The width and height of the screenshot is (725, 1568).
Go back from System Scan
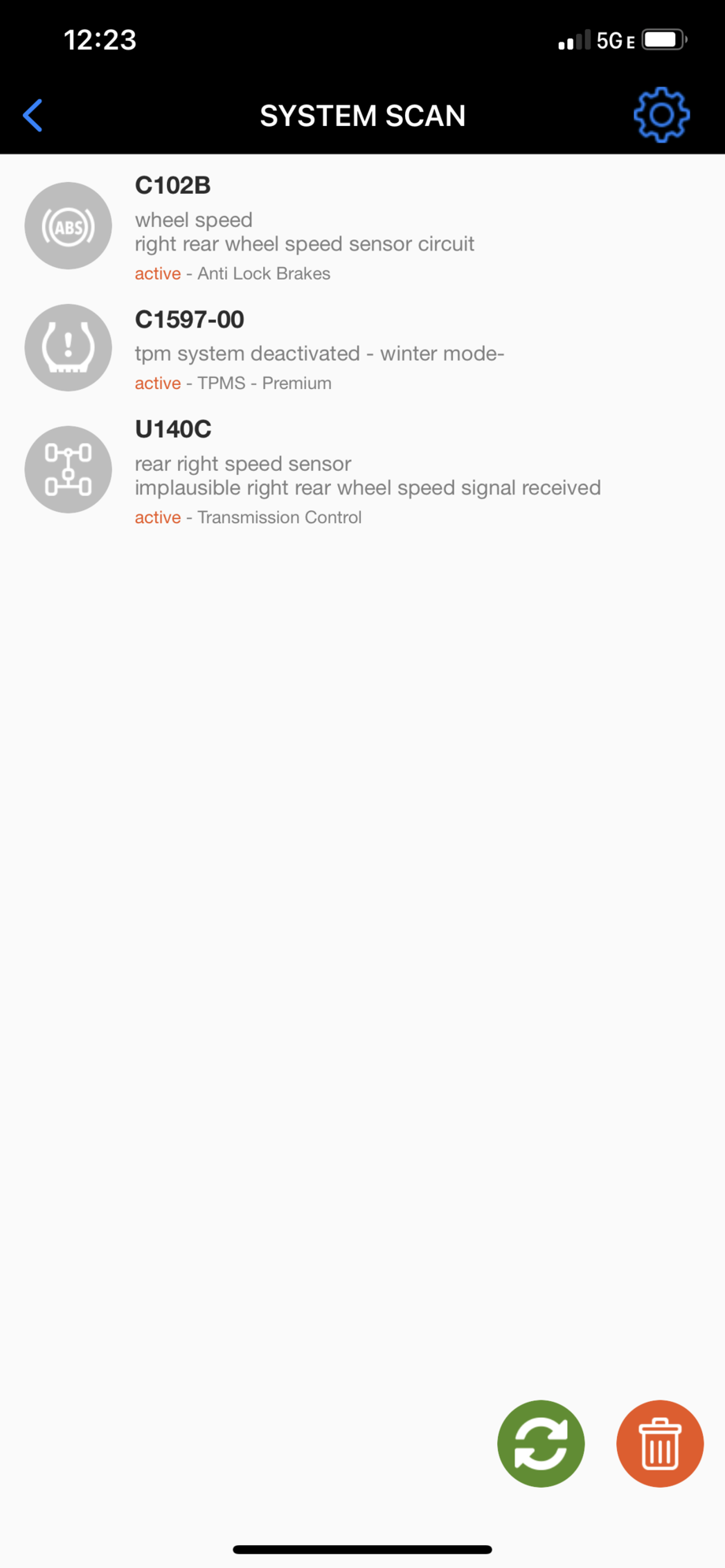coord(33,116)
